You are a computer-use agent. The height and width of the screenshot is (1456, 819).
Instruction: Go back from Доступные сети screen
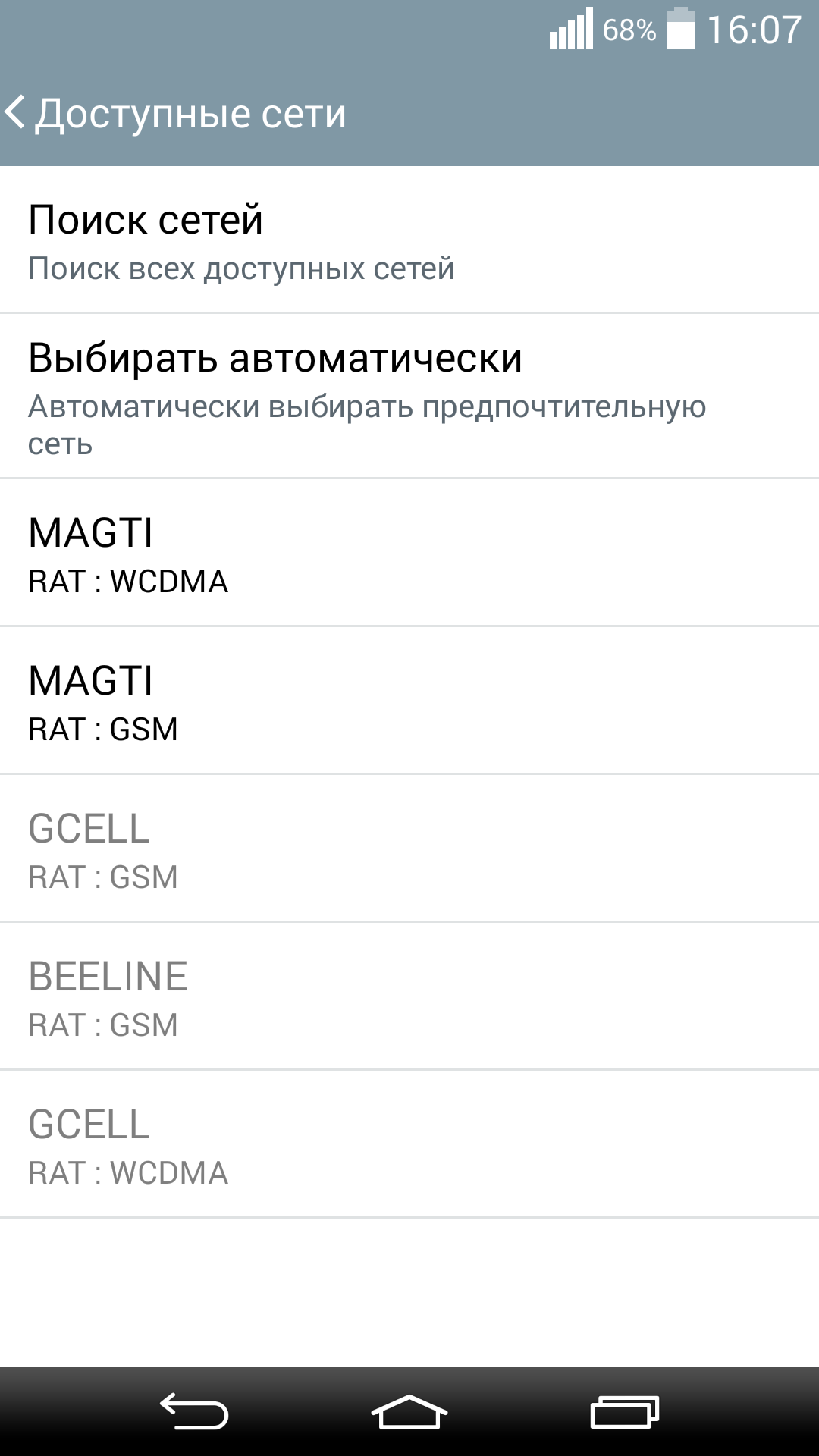pos(17,114)
